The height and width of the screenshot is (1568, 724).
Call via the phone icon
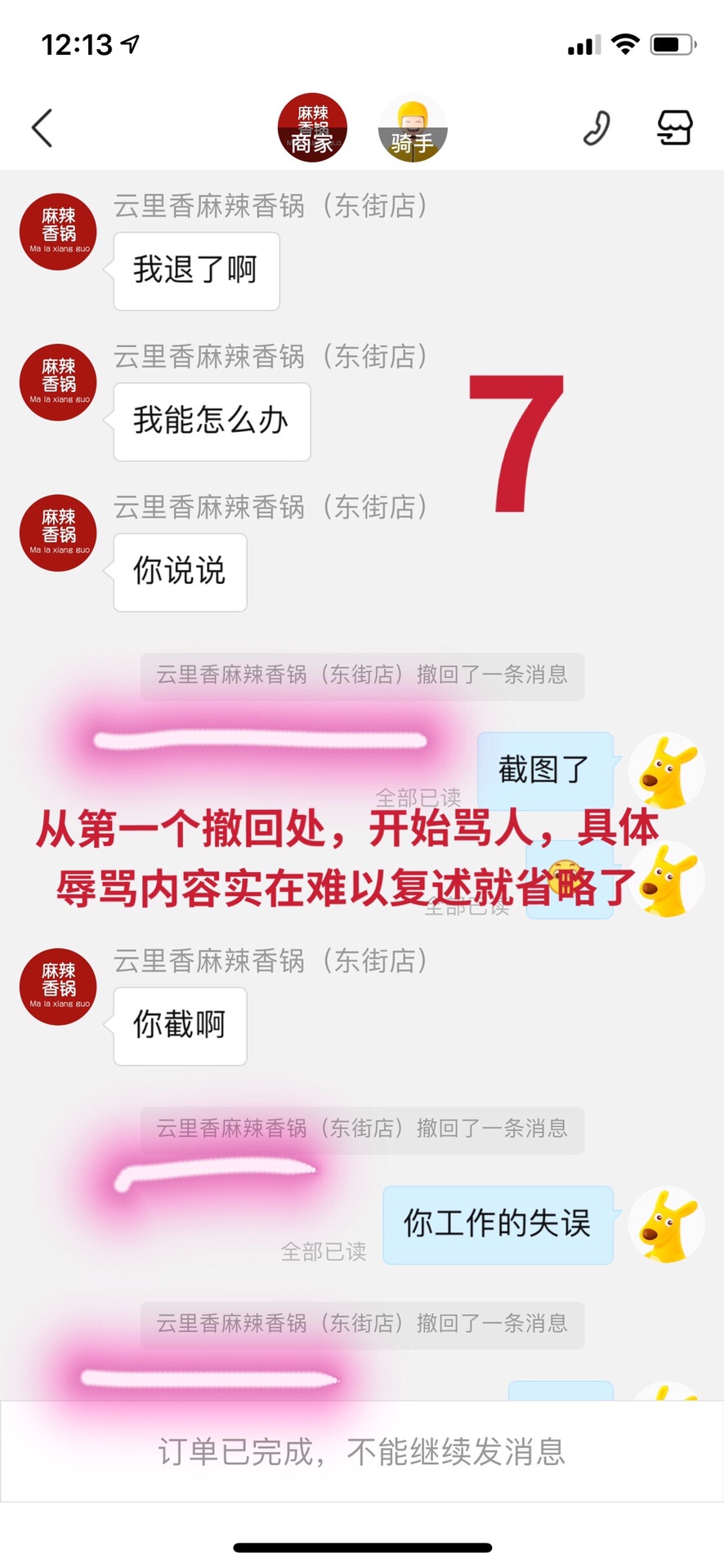597,128
